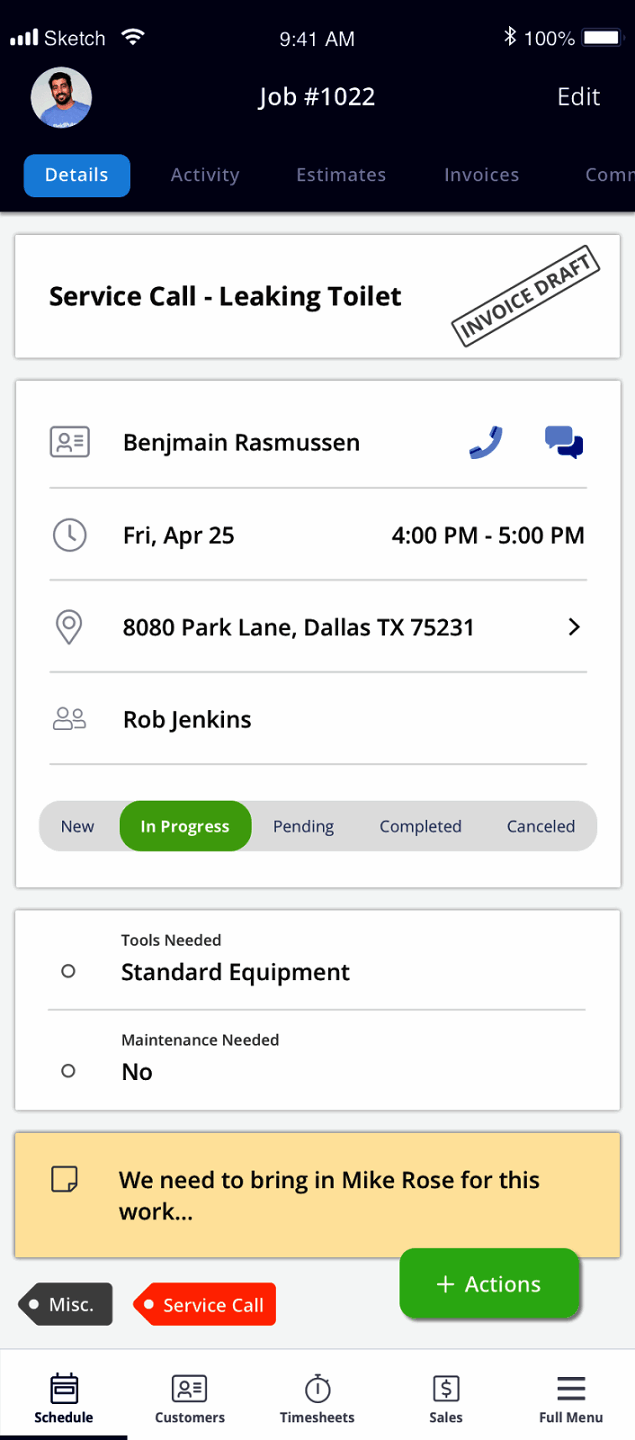Select the Misc. tag
Image resolution: width=635 pixels, height=1440 pixels.
click(66, 1304)
